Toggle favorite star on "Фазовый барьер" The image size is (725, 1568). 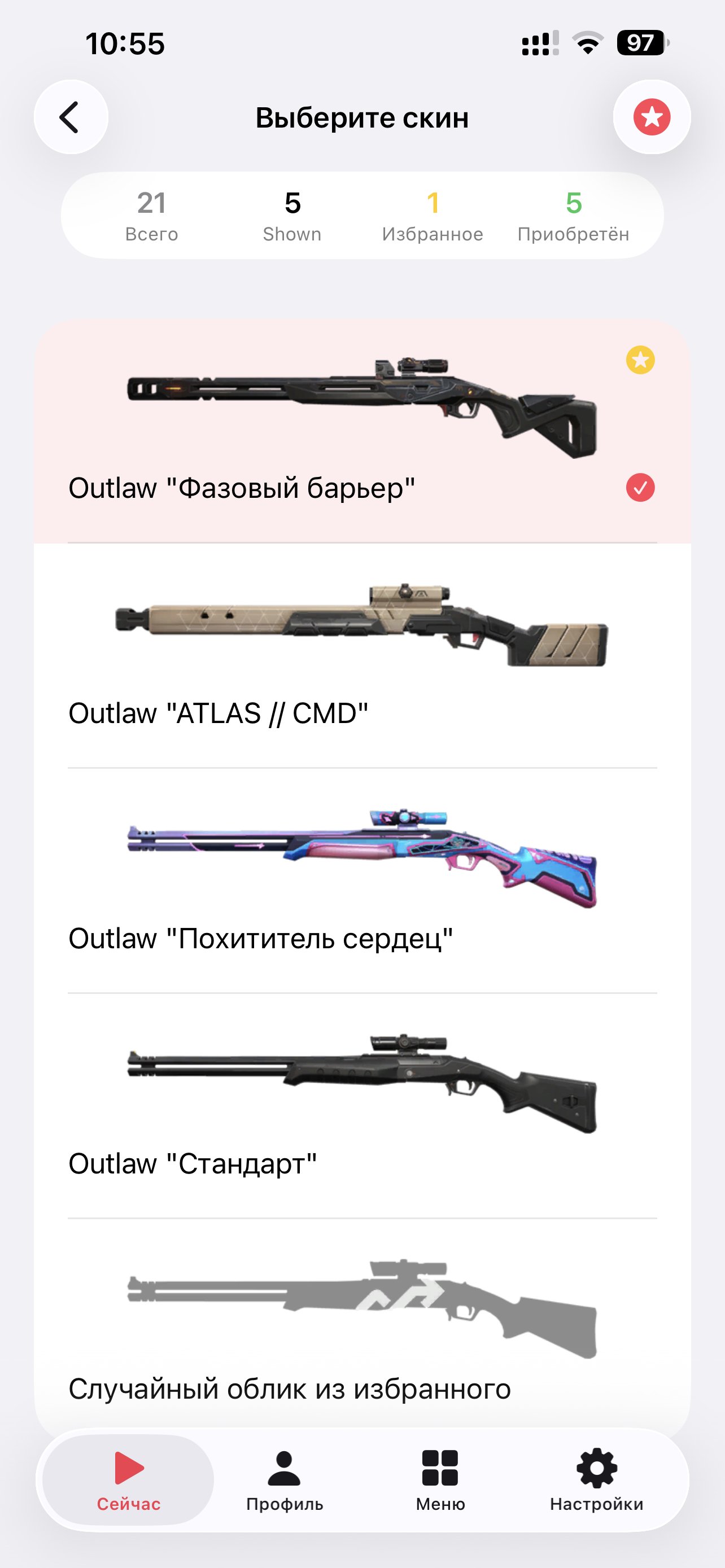click(640, 360)
